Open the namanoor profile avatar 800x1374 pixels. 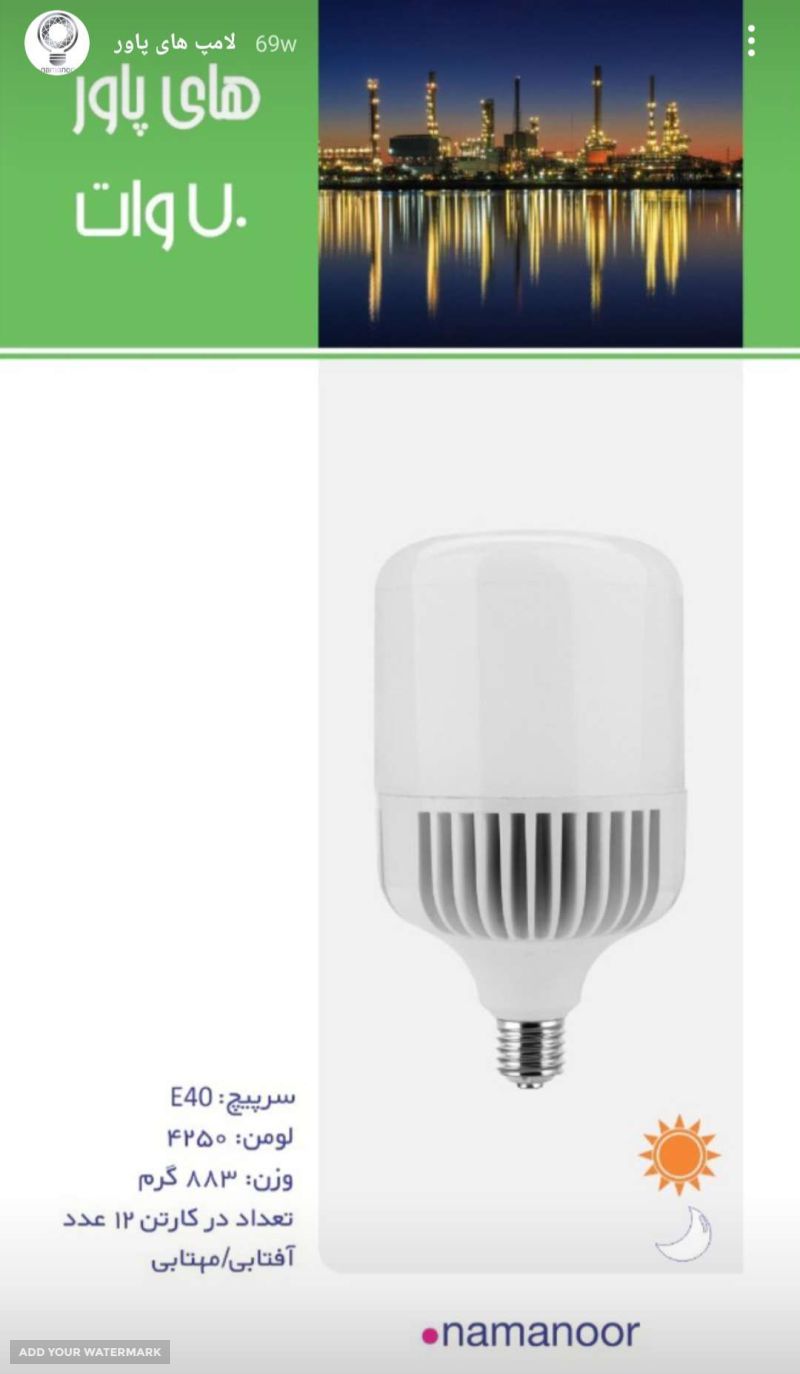(57, 43)
